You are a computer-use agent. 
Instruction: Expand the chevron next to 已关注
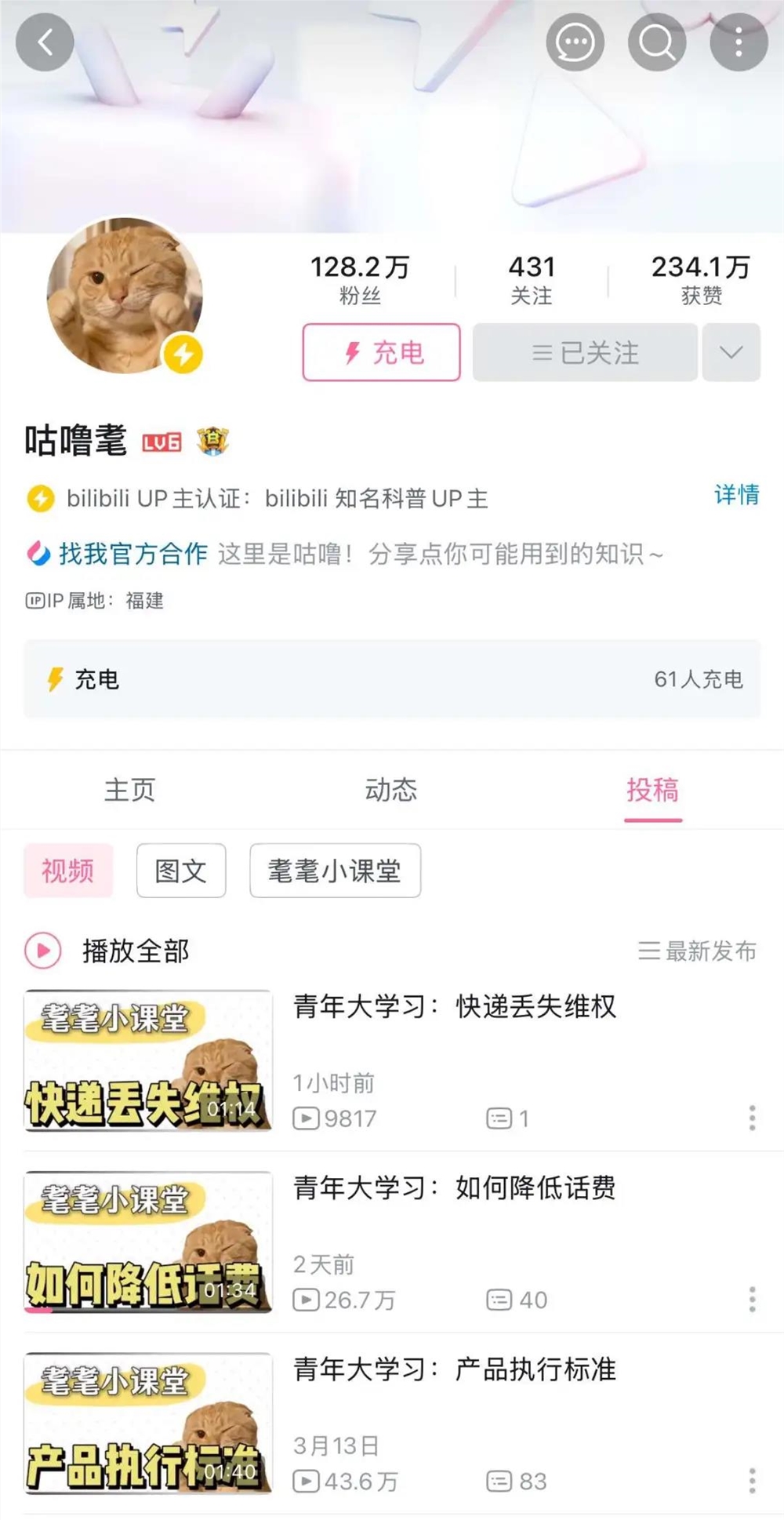click(x=731, y=353)
